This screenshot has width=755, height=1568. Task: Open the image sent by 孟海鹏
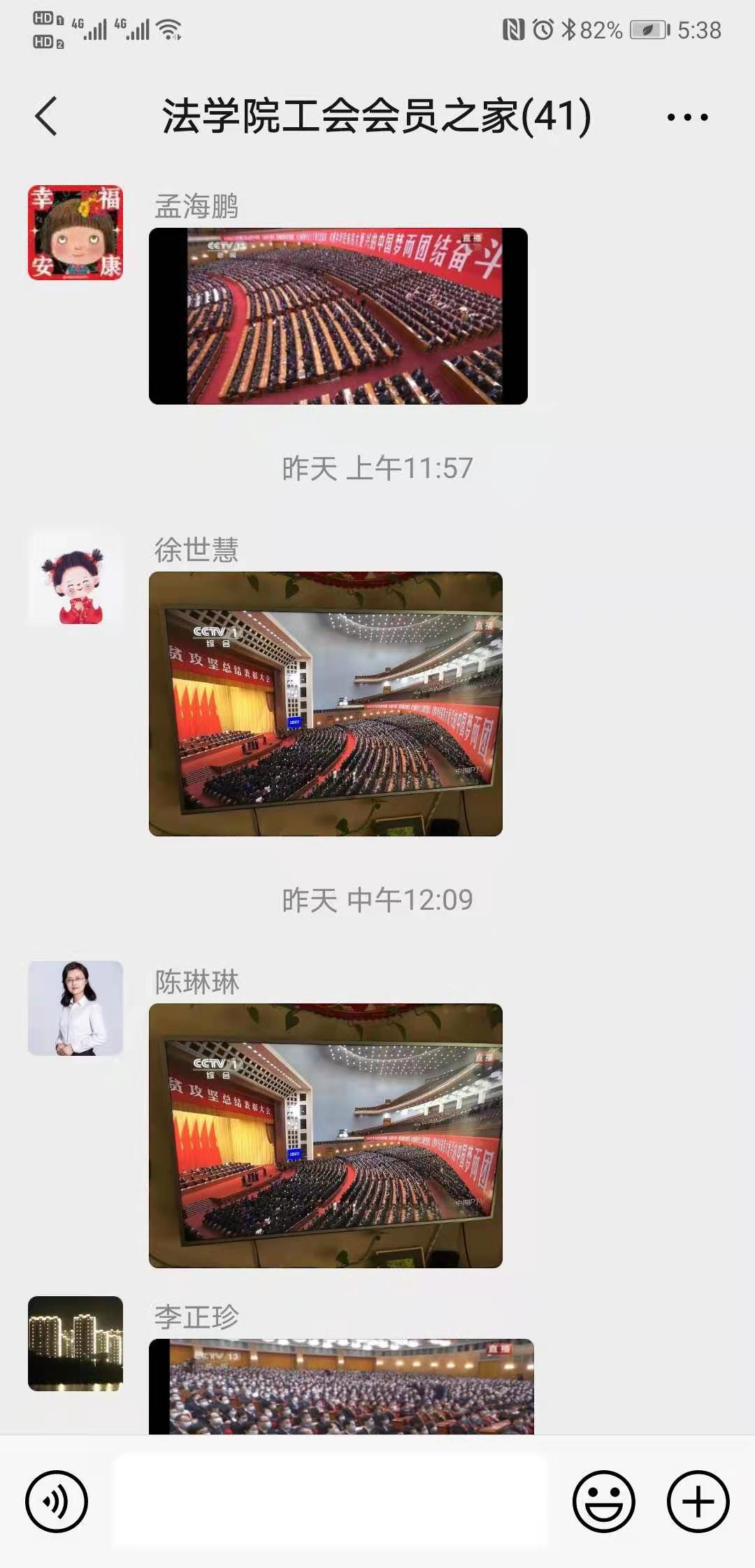point(338,316)
